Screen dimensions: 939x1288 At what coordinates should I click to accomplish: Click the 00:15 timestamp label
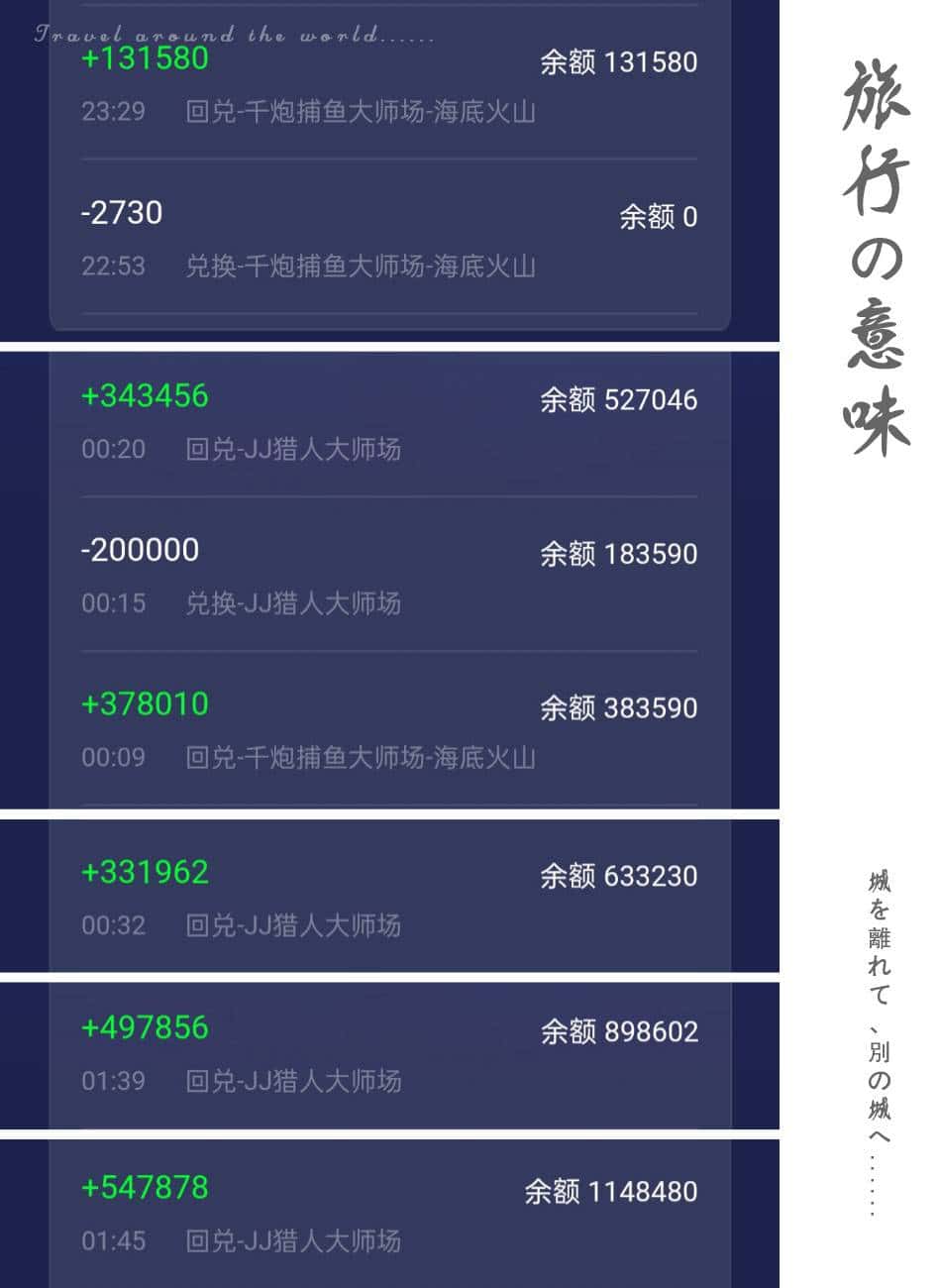tap(111, 604)
